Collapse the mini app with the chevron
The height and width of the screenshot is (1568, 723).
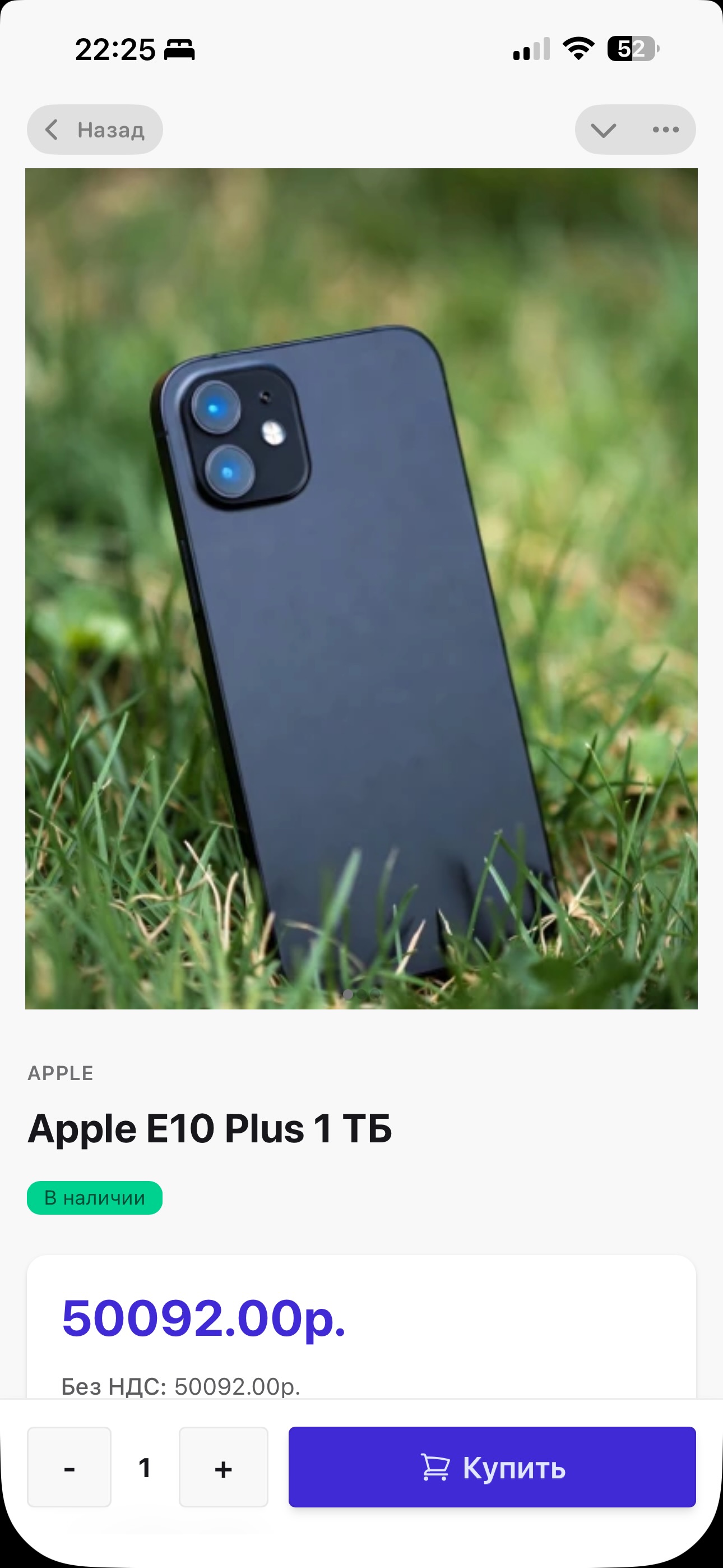603,130
